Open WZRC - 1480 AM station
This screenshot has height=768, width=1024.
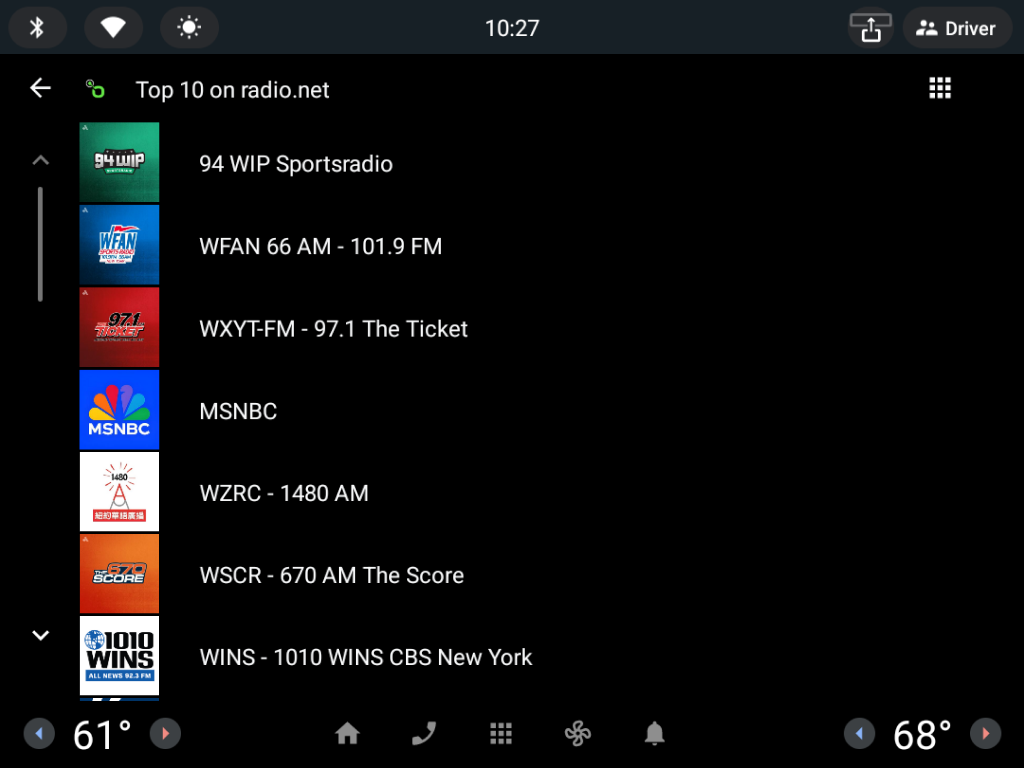pyautogui.click(x=284, y=493)
